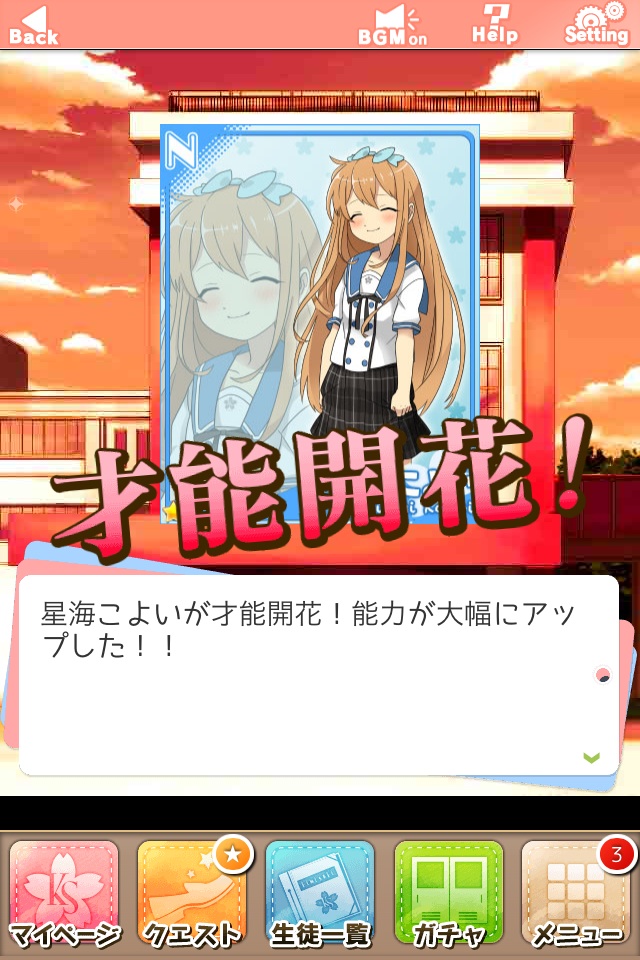This screenshot has height=960, width=640.
Task: Switch to 生徒一覧 student list
Action: coord(320,893)
